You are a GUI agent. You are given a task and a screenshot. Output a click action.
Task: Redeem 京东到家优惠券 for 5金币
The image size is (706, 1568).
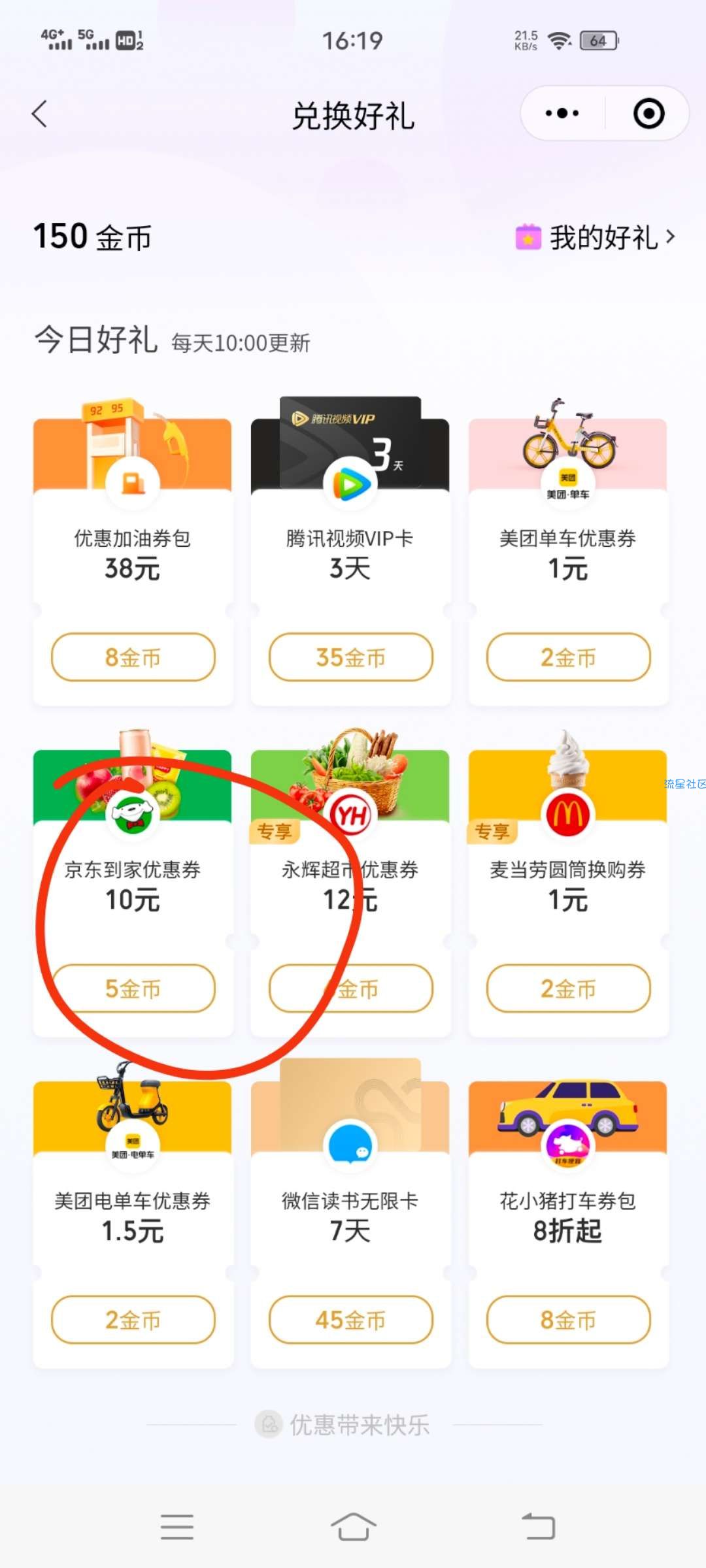tap(133, 988)
